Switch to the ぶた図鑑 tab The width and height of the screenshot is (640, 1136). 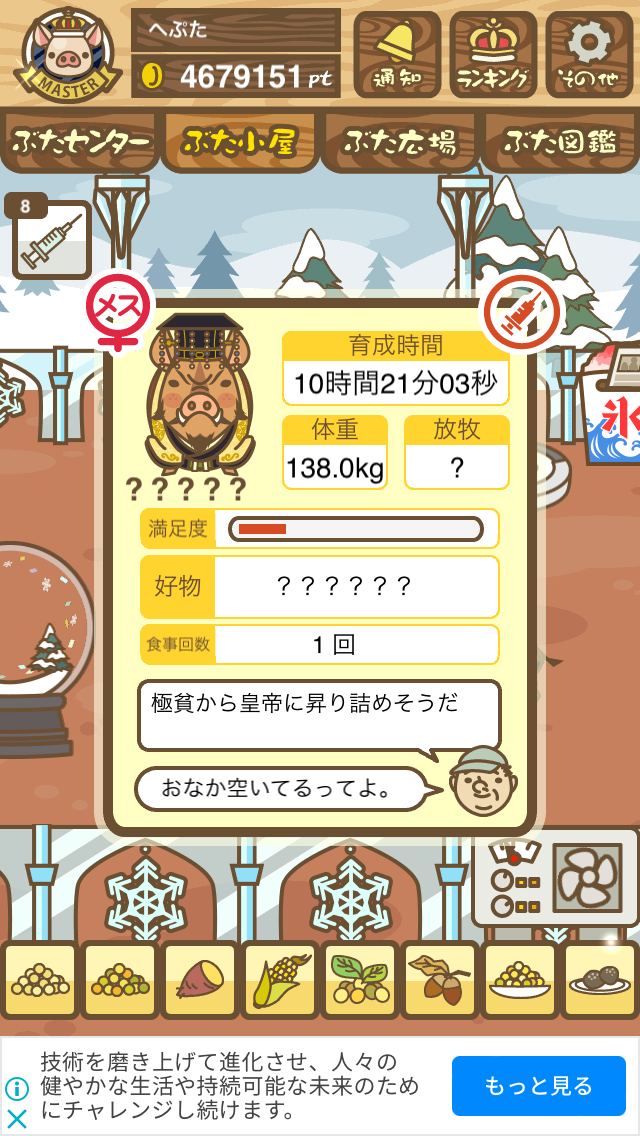click(x=560, y=142)
